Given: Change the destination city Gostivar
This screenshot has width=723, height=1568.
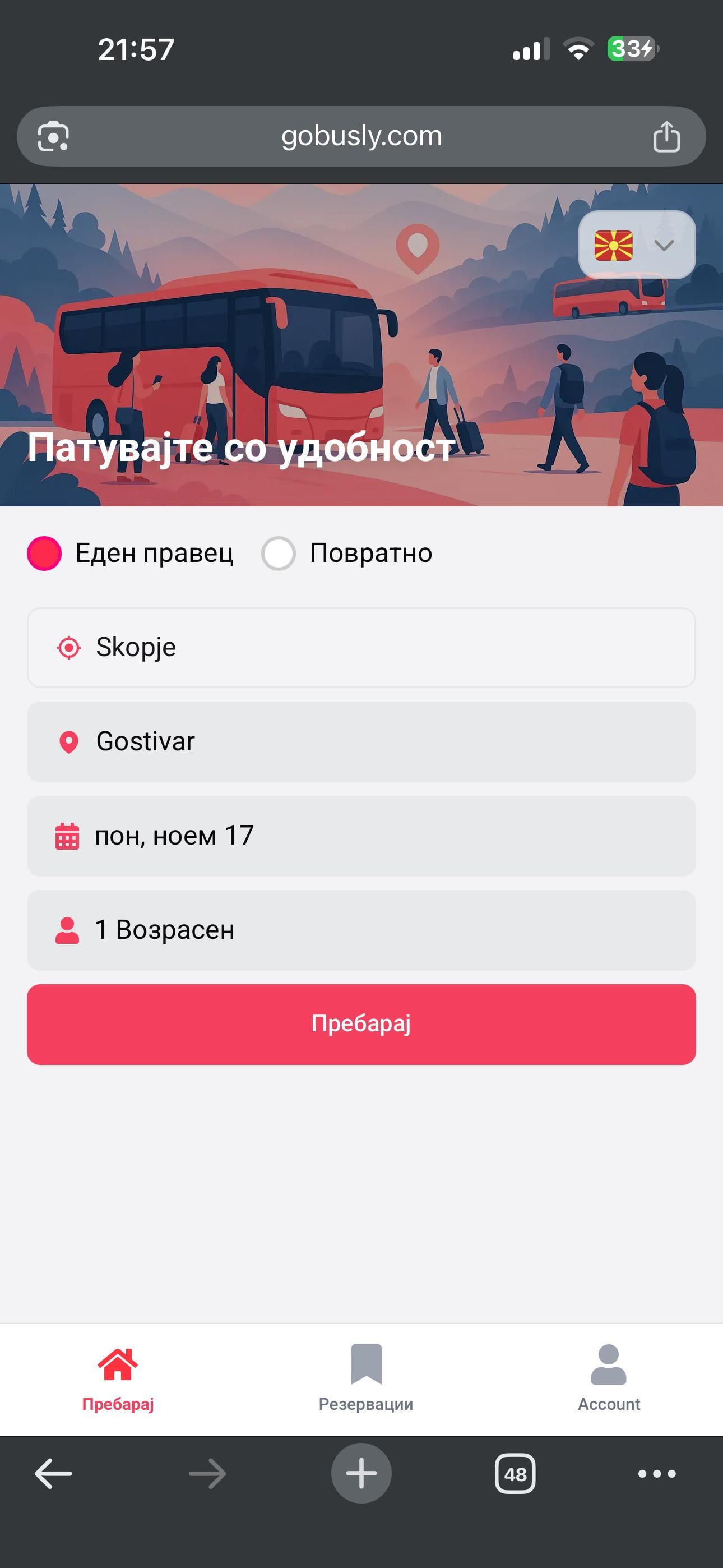Looking at the screenshot, I should [361, 741].
